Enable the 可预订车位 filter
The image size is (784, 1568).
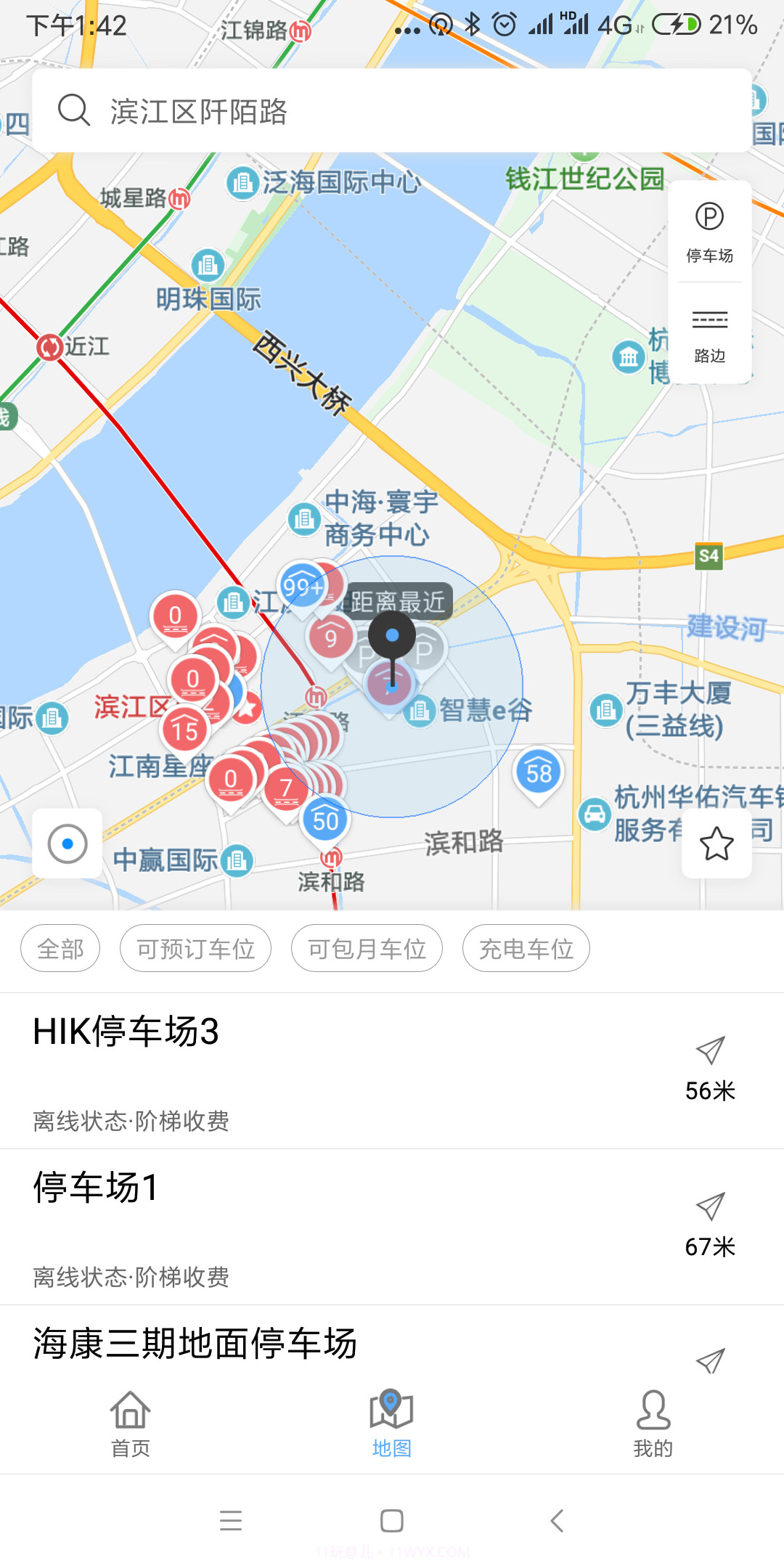[196, 948]
